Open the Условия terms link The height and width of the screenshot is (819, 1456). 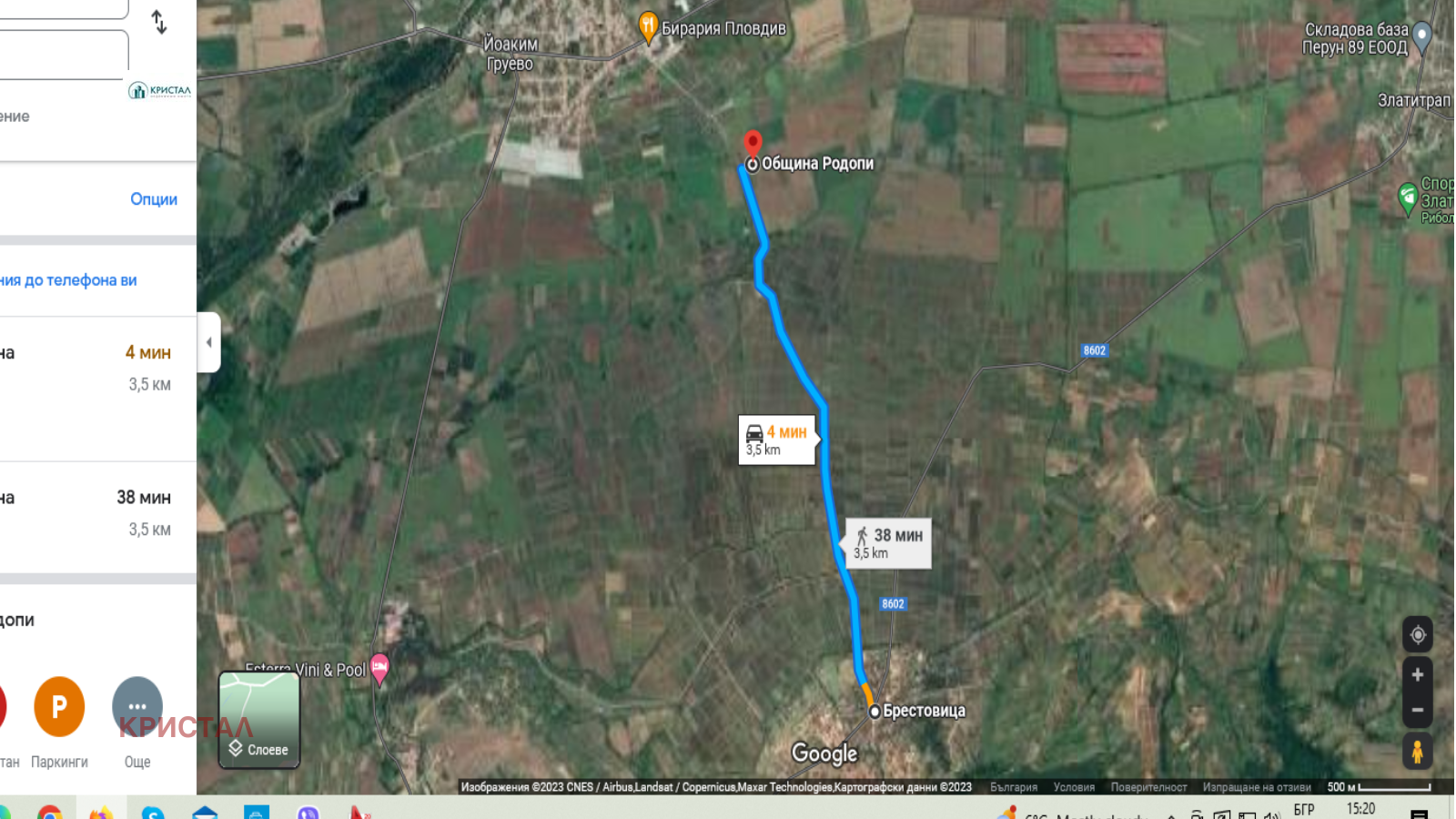pos(1074,787)
